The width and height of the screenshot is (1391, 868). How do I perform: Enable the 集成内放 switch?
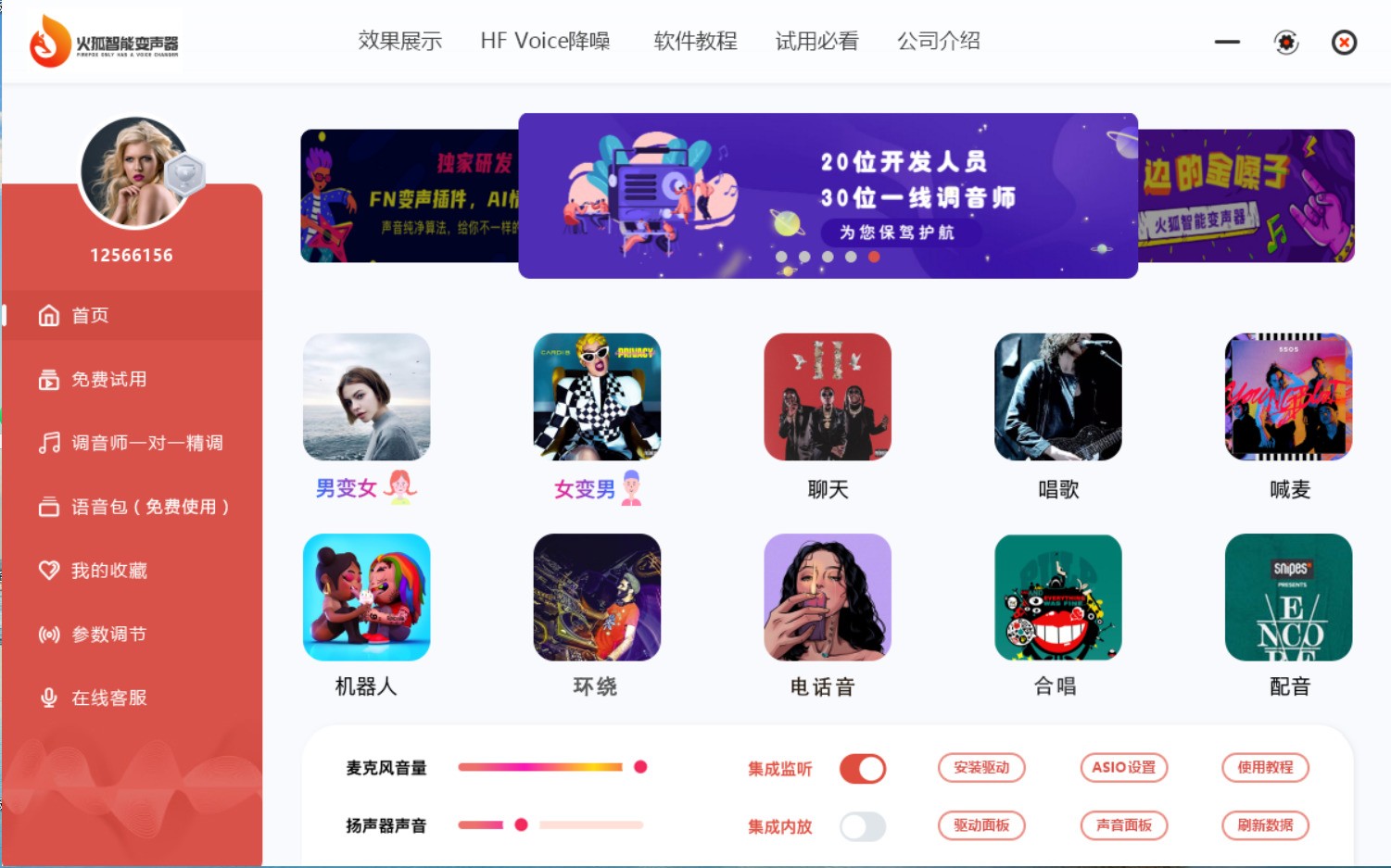point(863,826)
